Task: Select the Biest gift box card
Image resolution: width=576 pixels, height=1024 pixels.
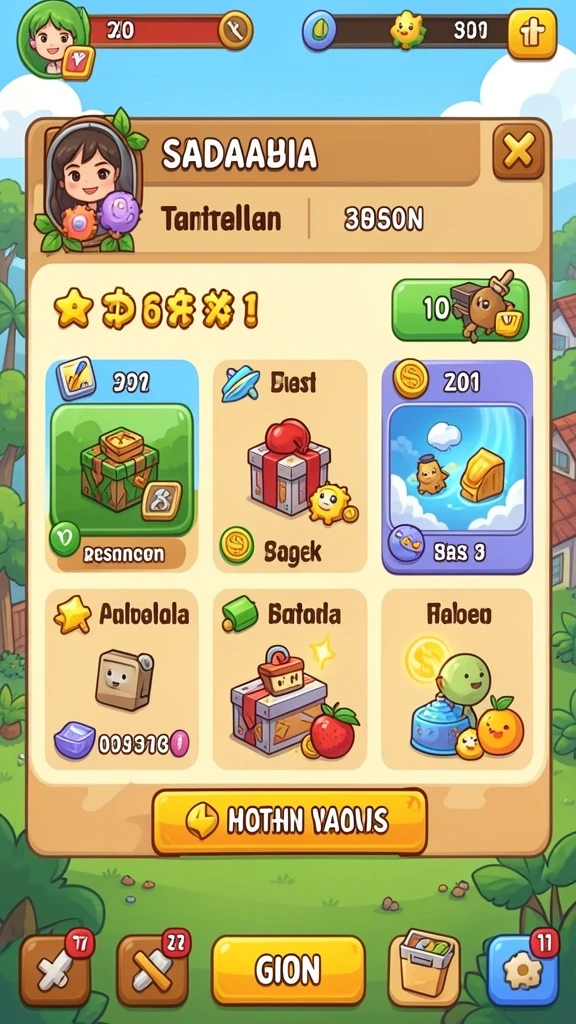Action: click(x=290, y=466)
